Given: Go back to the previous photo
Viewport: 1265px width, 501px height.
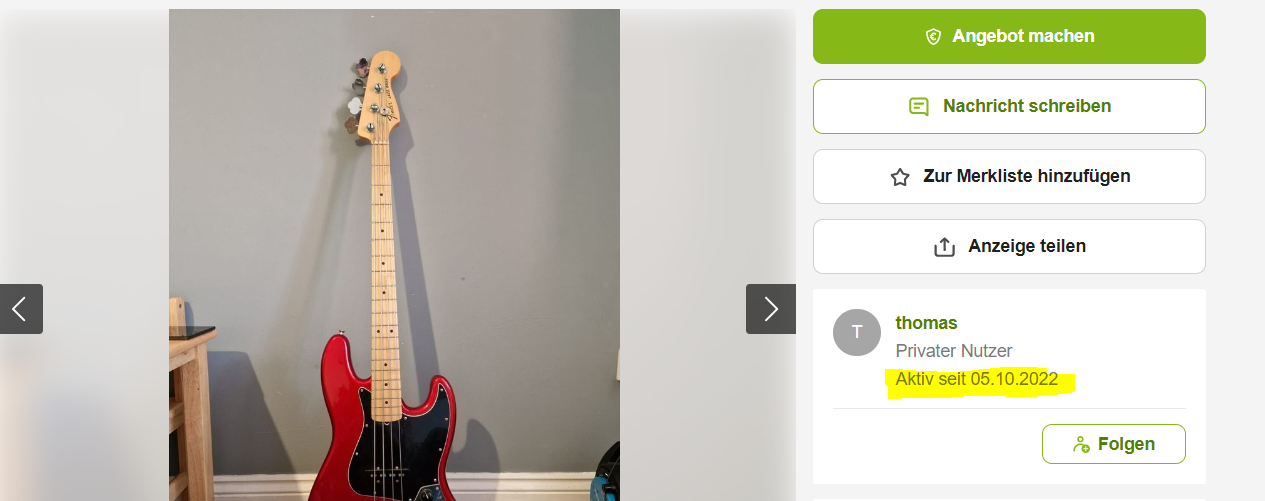Looking at the screenshot, I should [21, 309].
